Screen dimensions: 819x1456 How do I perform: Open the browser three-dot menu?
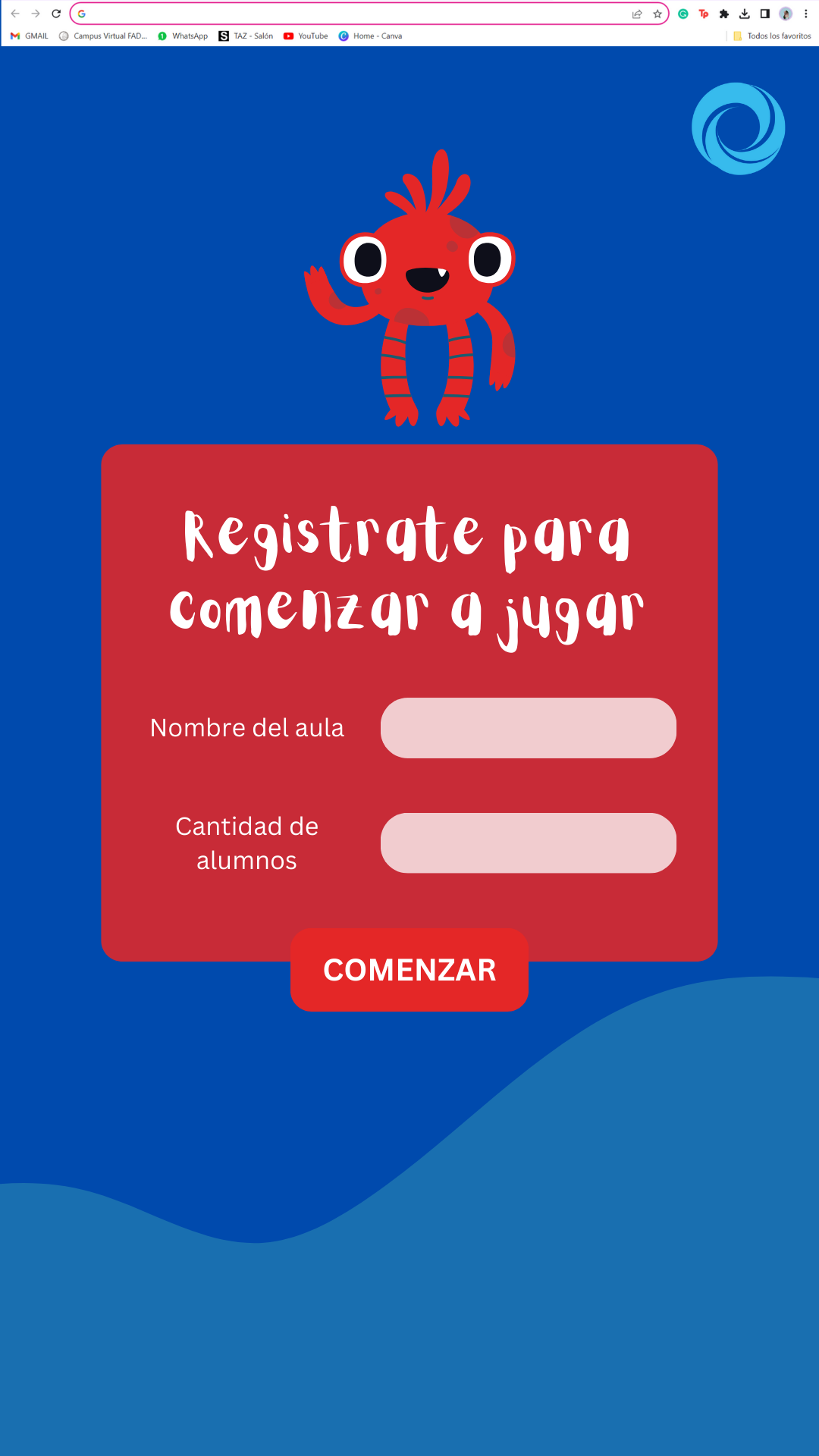805,14
